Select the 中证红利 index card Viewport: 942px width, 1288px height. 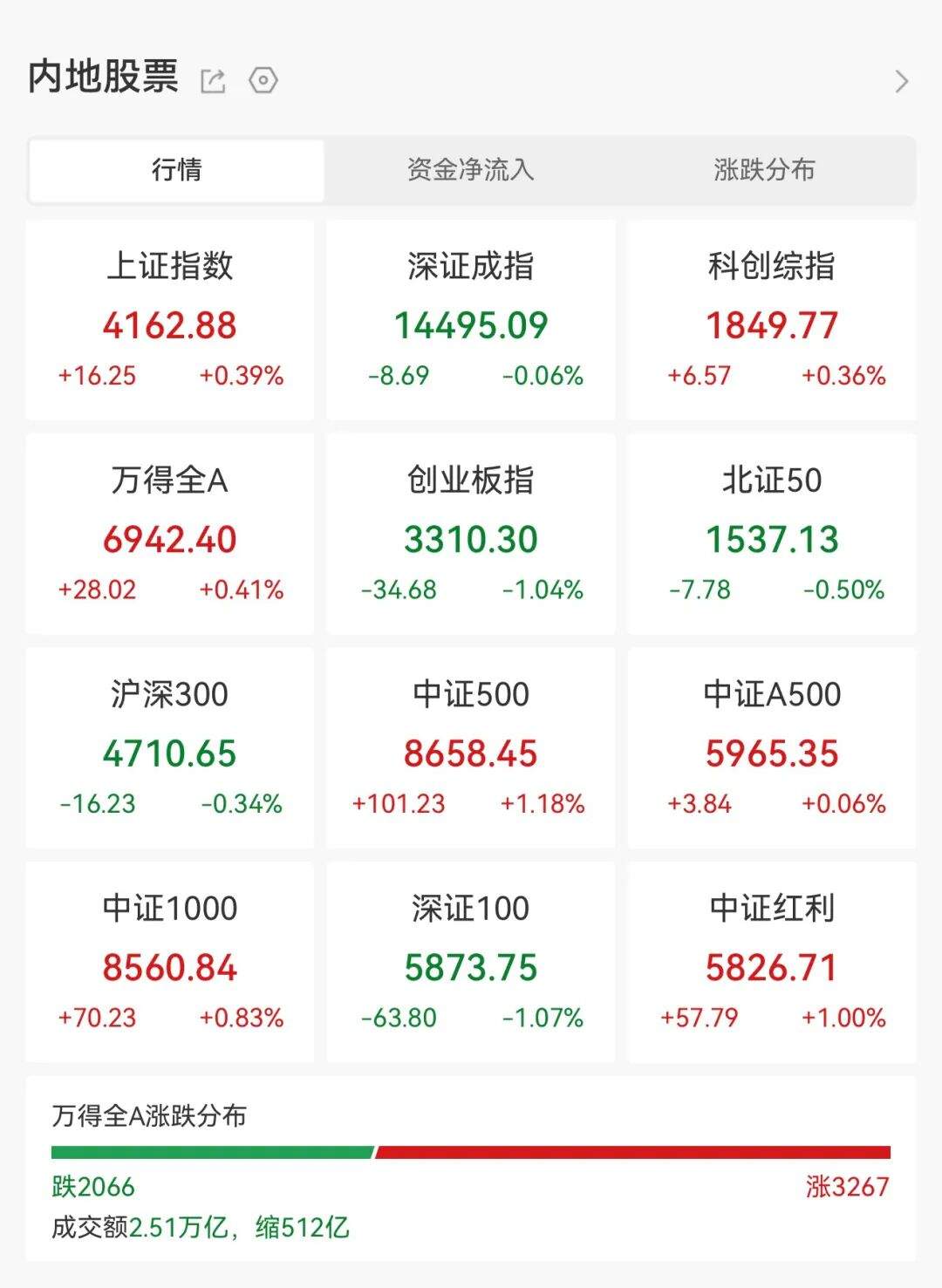click(771, 959)
